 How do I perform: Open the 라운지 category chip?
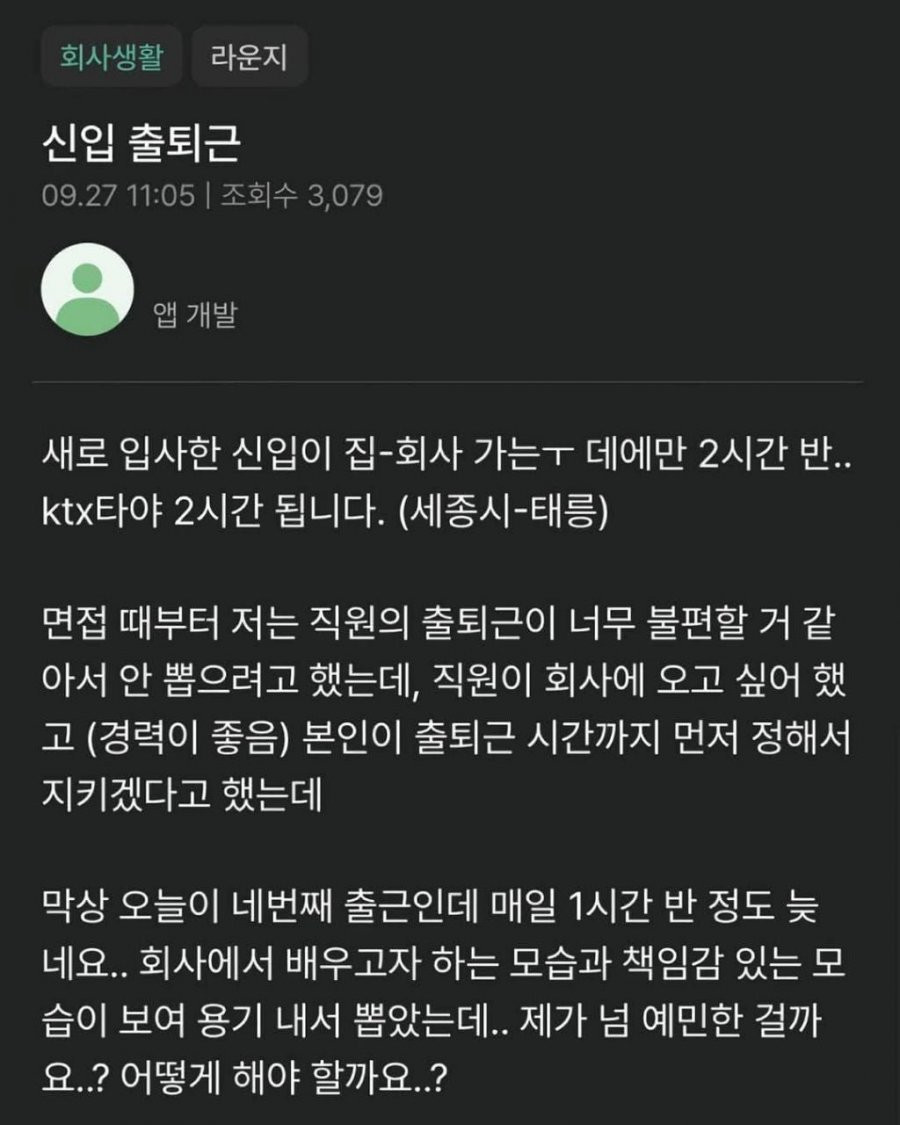click(x=248, y=57)
